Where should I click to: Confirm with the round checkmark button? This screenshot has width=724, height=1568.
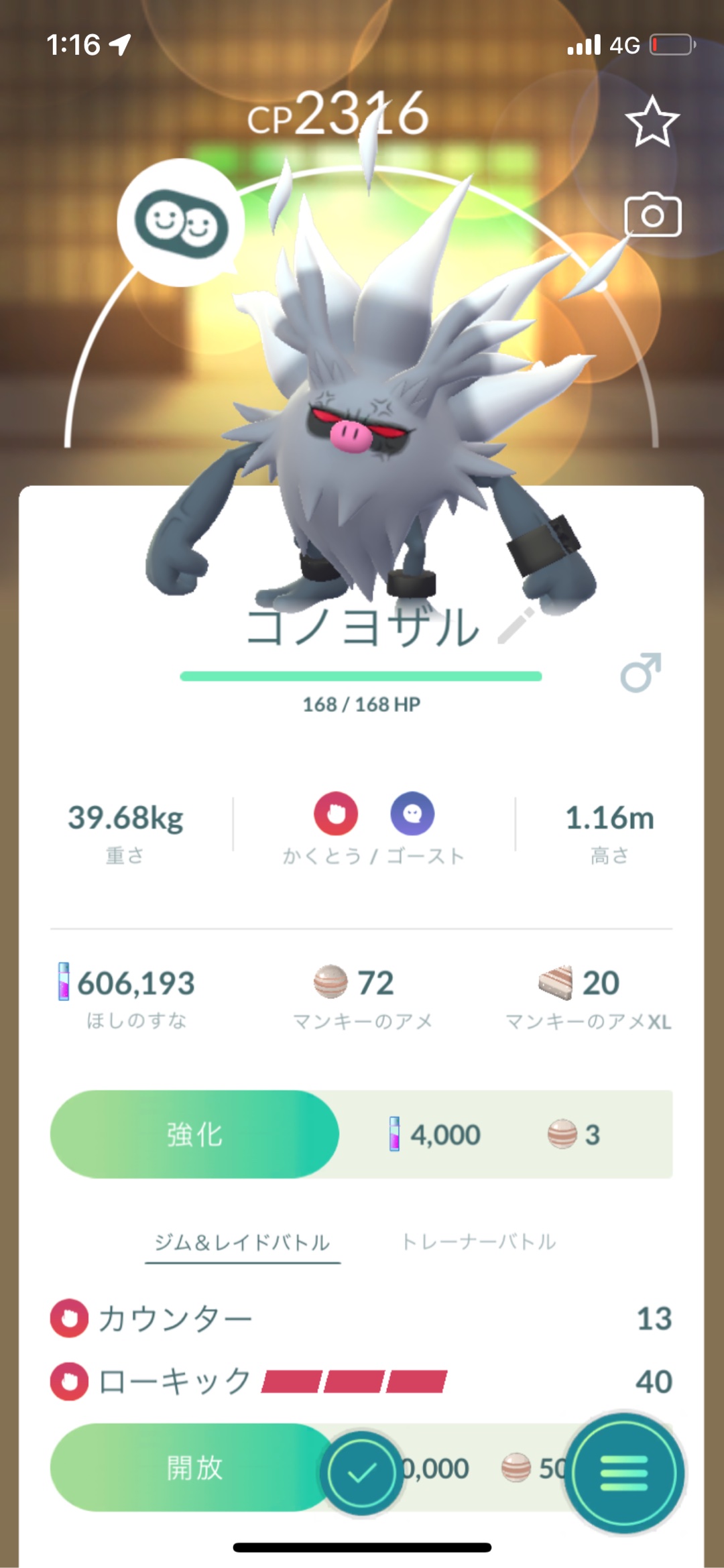click(362, 1472)
